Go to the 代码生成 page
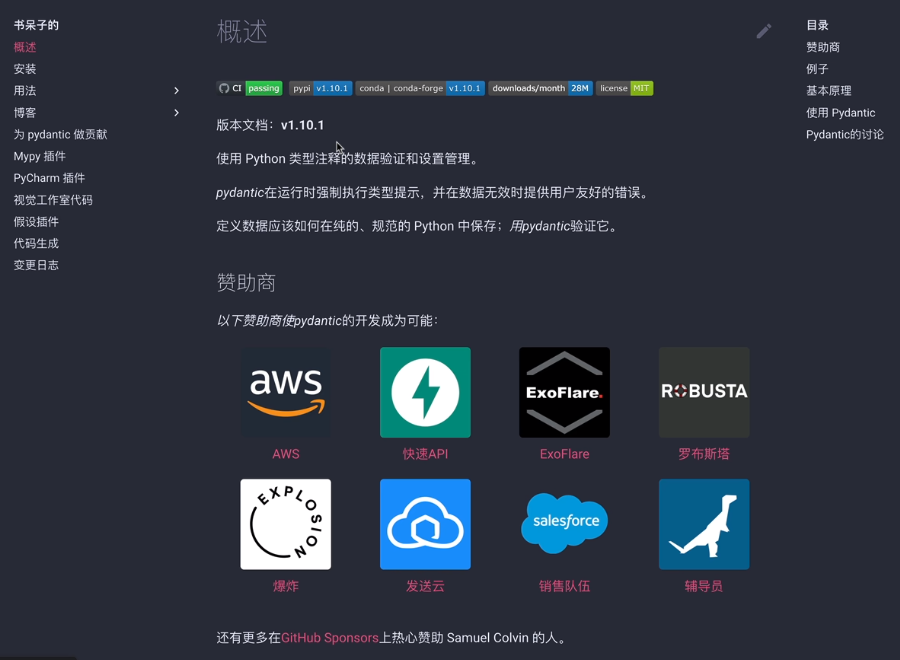This screenshot has width=900, height=660. click(x=36, y=243)
